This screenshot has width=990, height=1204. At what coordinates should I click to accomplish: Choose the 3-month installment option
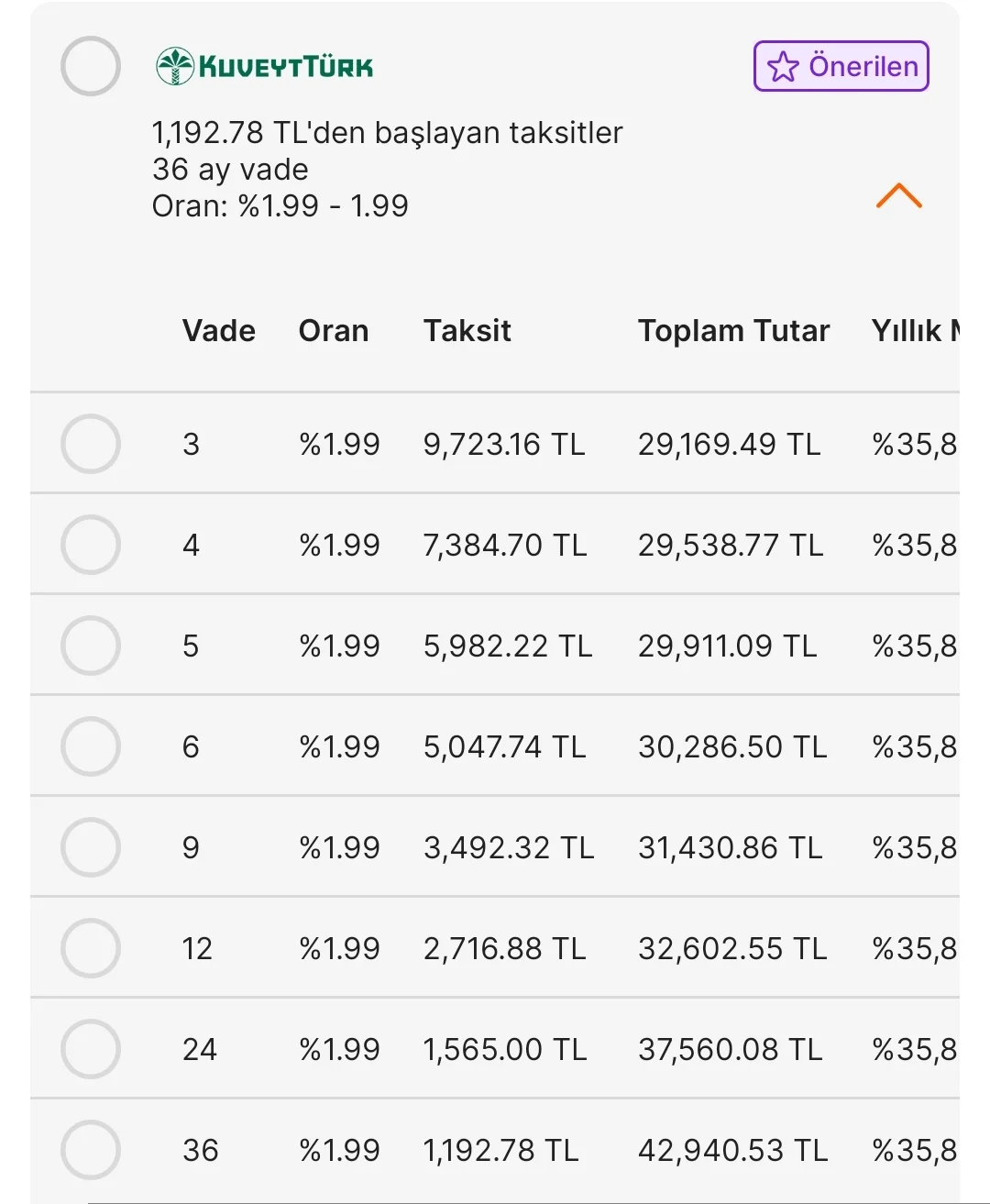tap(90, 444)
